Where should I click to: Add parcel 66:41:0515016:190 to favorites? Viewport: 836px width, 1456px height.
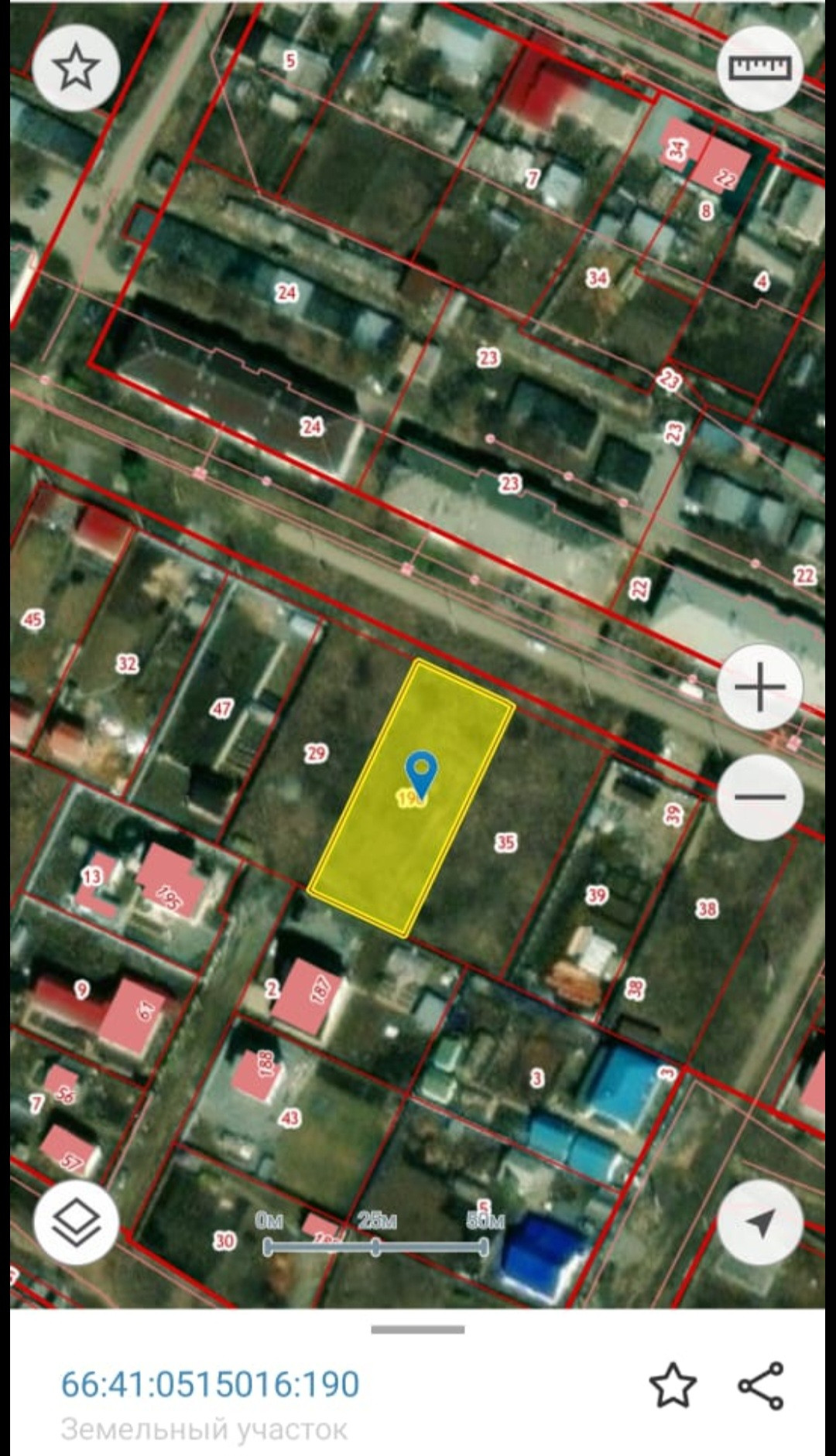click(672, 1385)
